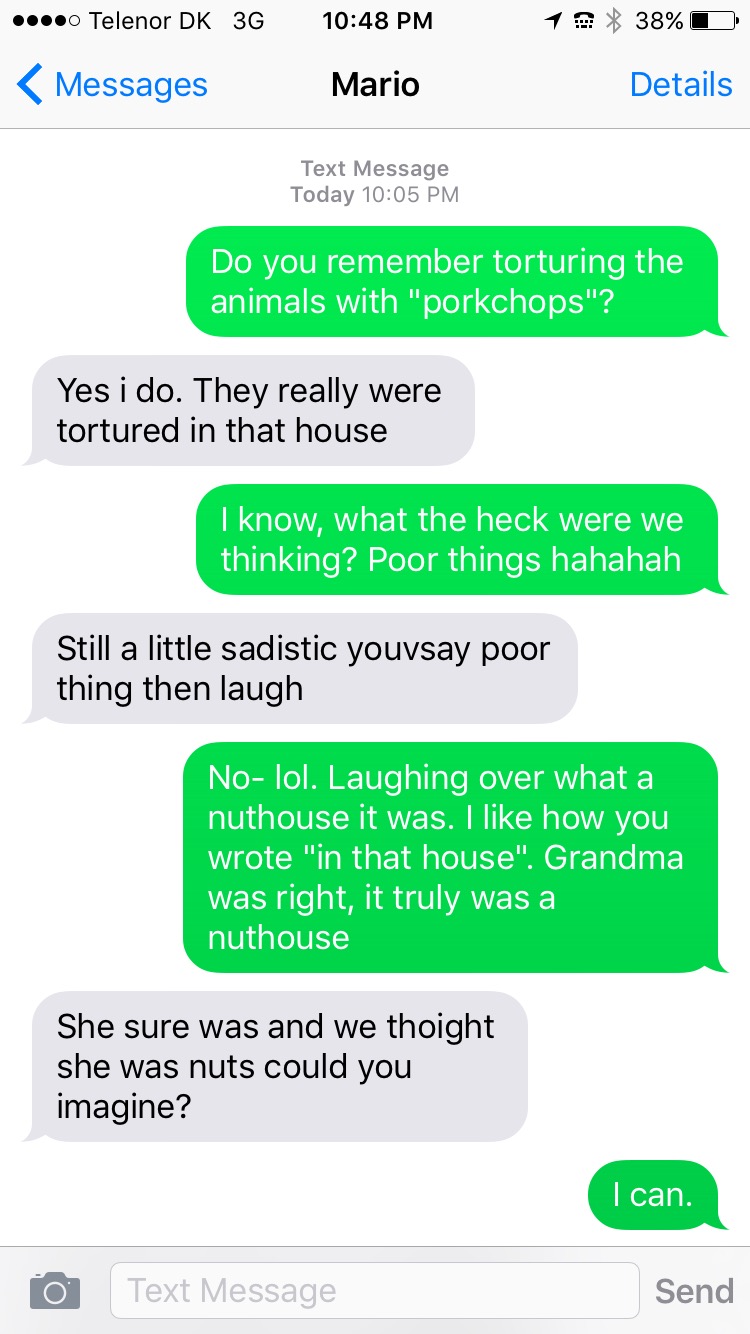The image size is (750, 1334).
Task: Tap the Send button
Action: [694, 1290]
